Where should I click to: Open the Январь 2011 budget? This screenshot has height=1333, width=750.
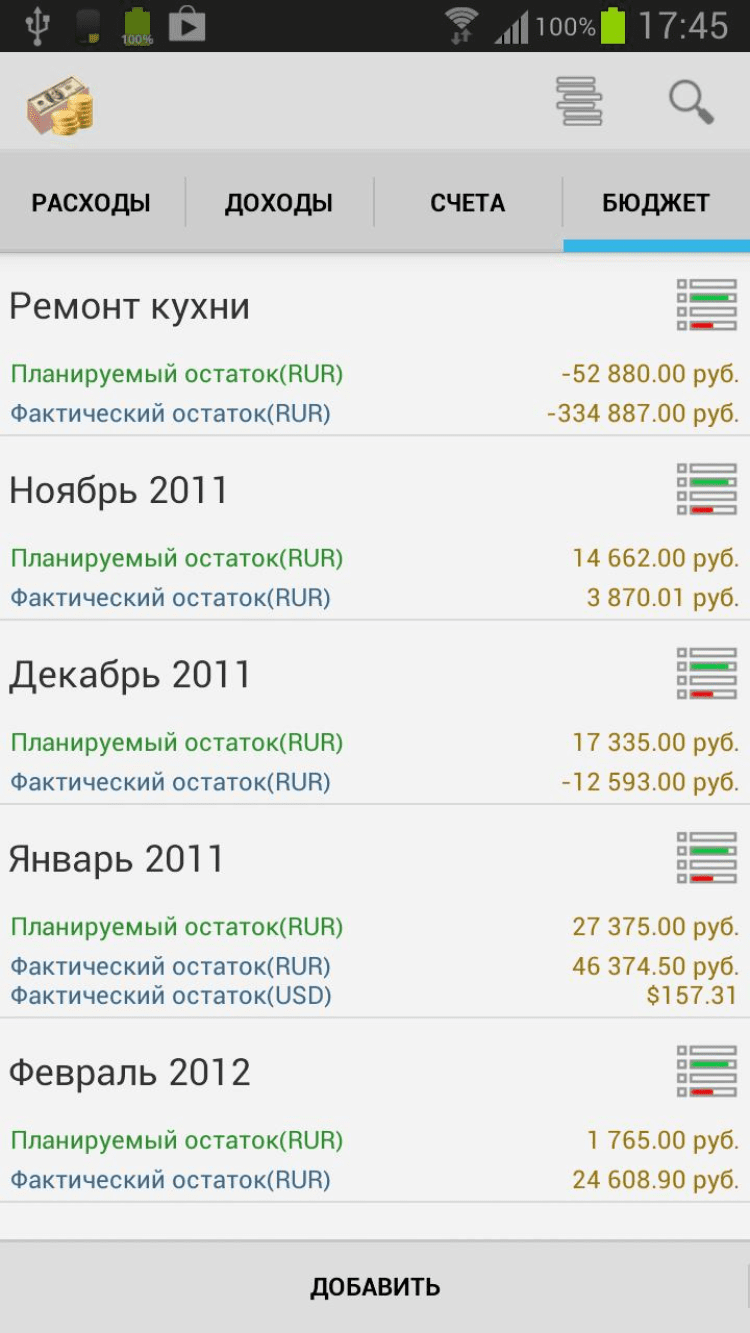(117, 859)
